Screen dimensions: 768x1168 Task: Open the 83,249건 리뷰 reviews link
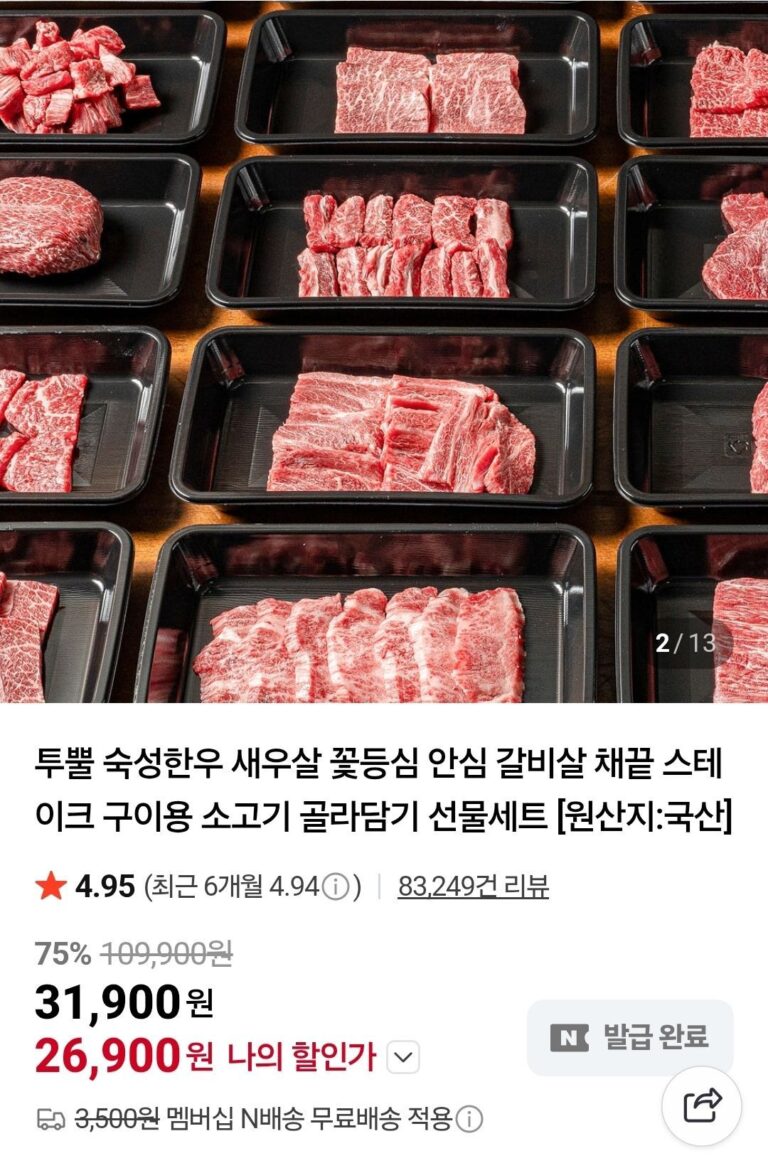(473, 886)
